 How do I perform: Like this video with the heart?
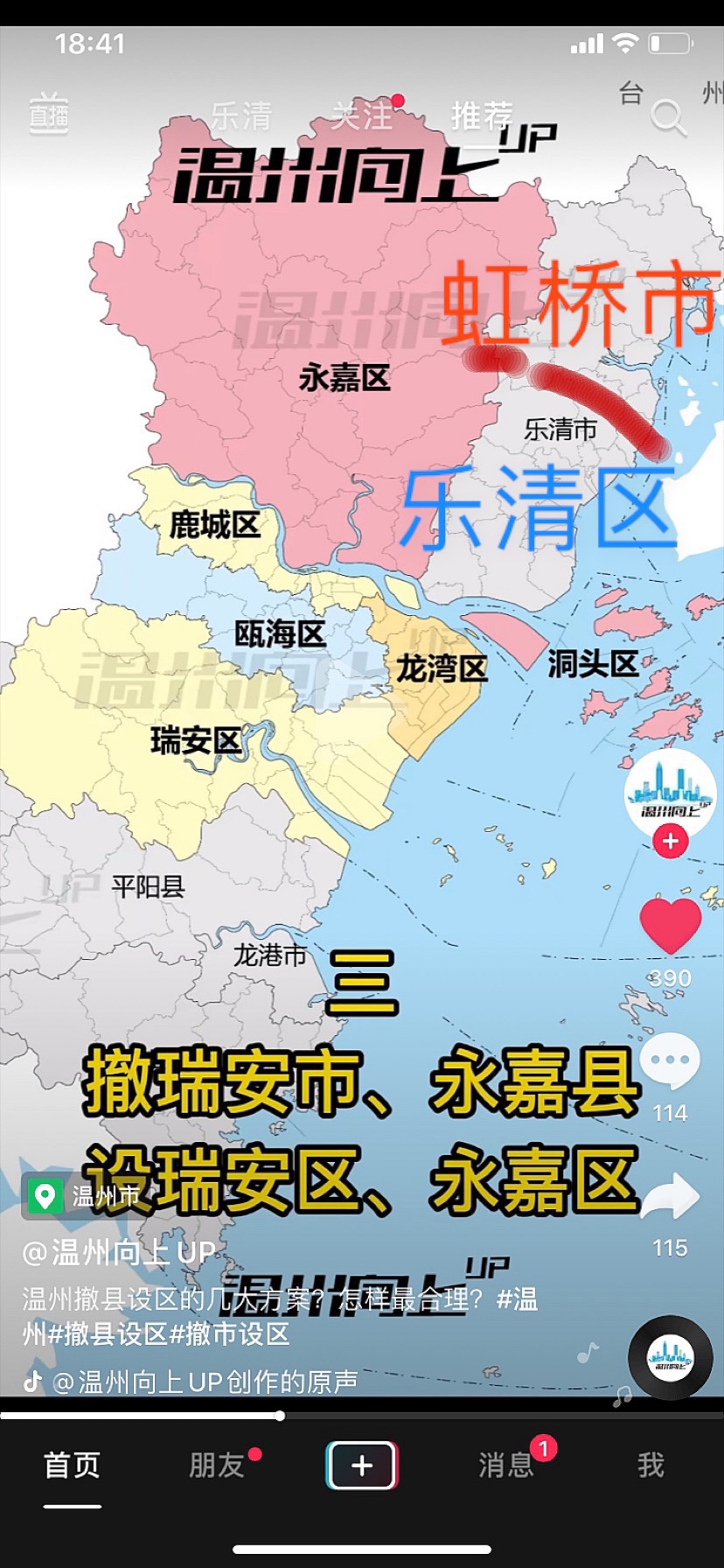[670, 926]
